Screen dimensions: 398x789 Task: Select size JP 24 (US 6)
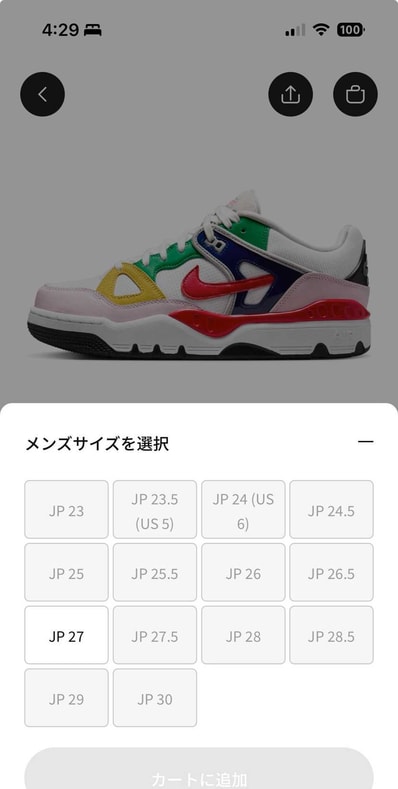[243, 510]
